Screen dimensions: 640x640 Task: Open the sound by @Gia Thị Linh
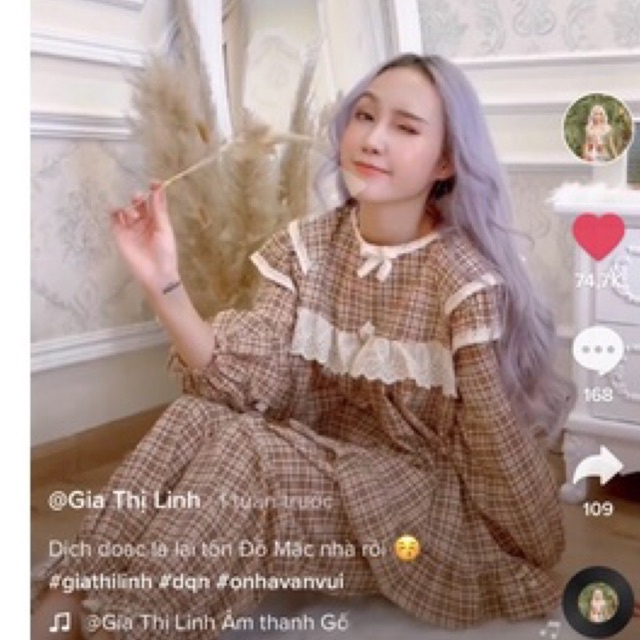tap(215, 622)
